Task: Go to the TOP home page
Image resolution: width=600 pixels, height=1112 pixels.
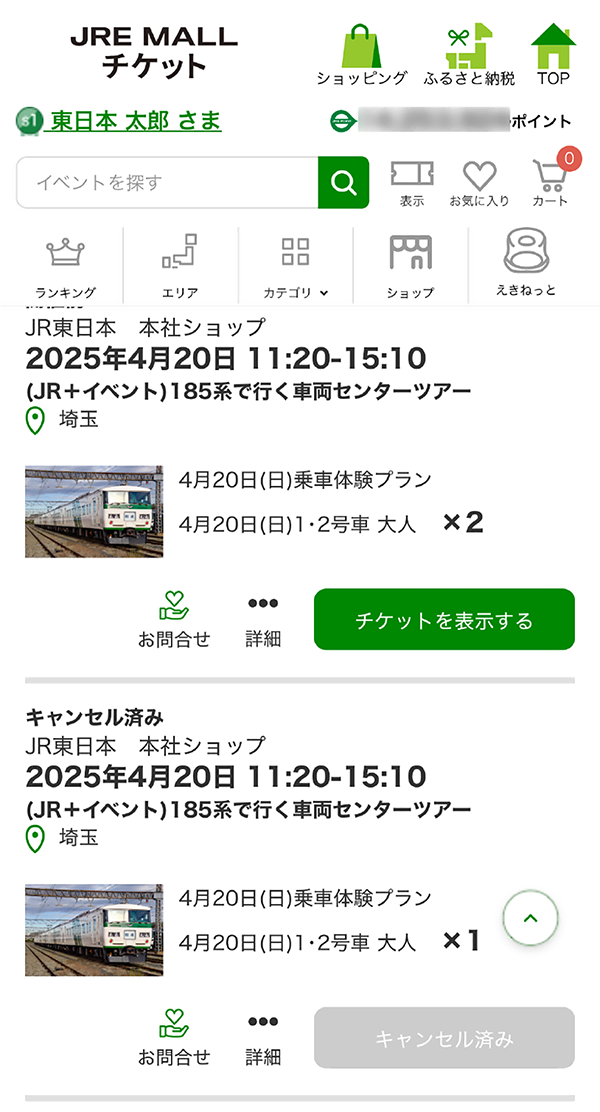Action: (x=553, y=55)
